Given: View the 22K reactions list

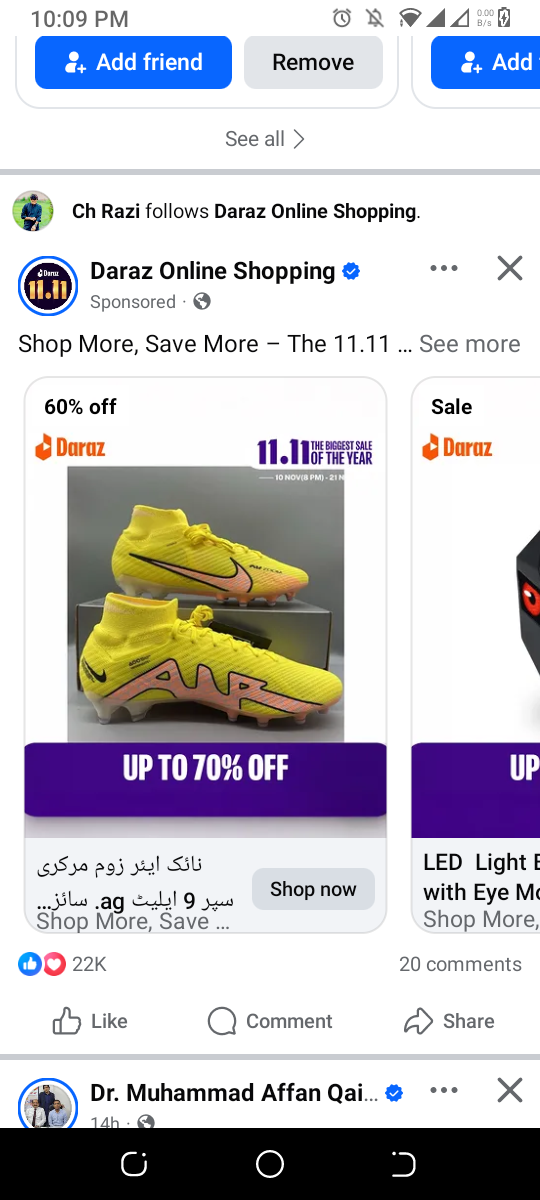Looking at the screenshot, I should tap(62, 964).
